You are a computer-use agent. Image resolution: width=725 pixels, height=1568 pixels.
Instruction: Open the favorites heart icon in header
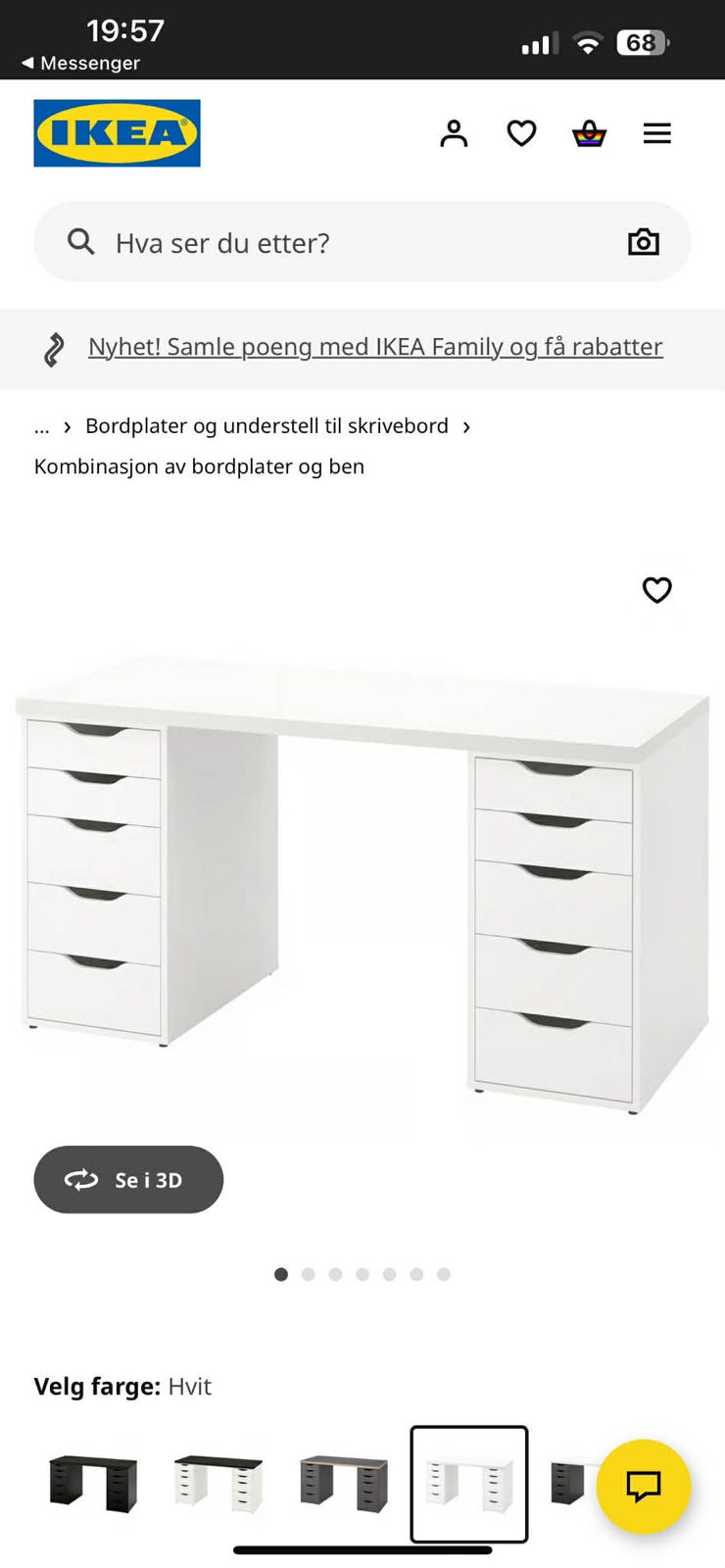coord(522,133)
